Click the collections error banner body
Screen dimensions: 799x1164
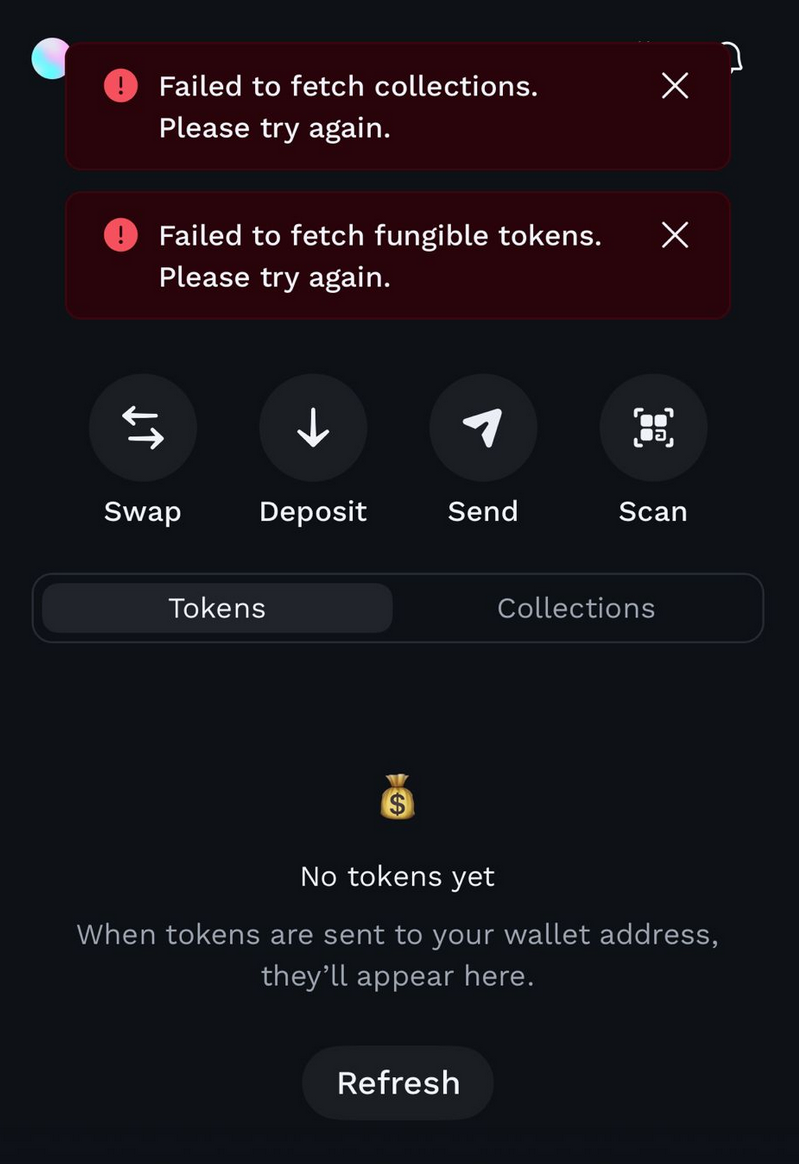348,106
